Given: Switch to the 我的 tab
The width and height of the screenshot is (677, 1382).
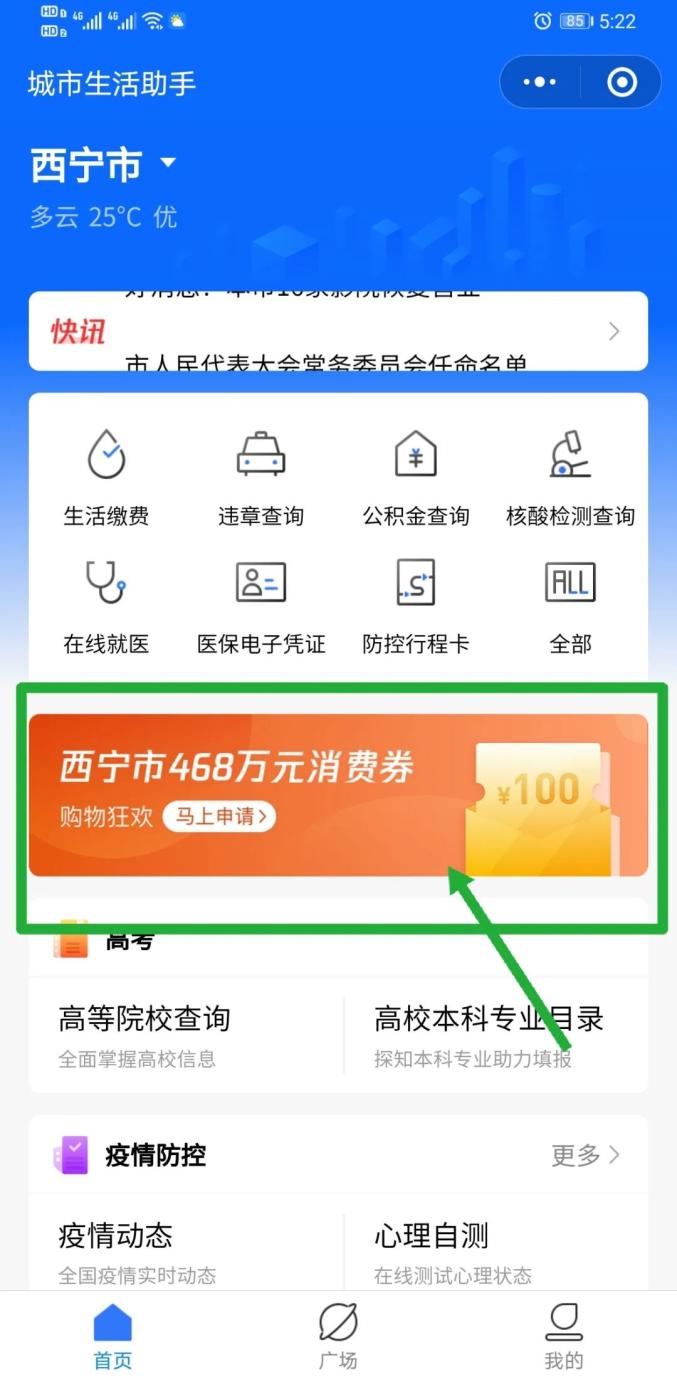Looking at the screenshot, I should tap(563, 1336).
